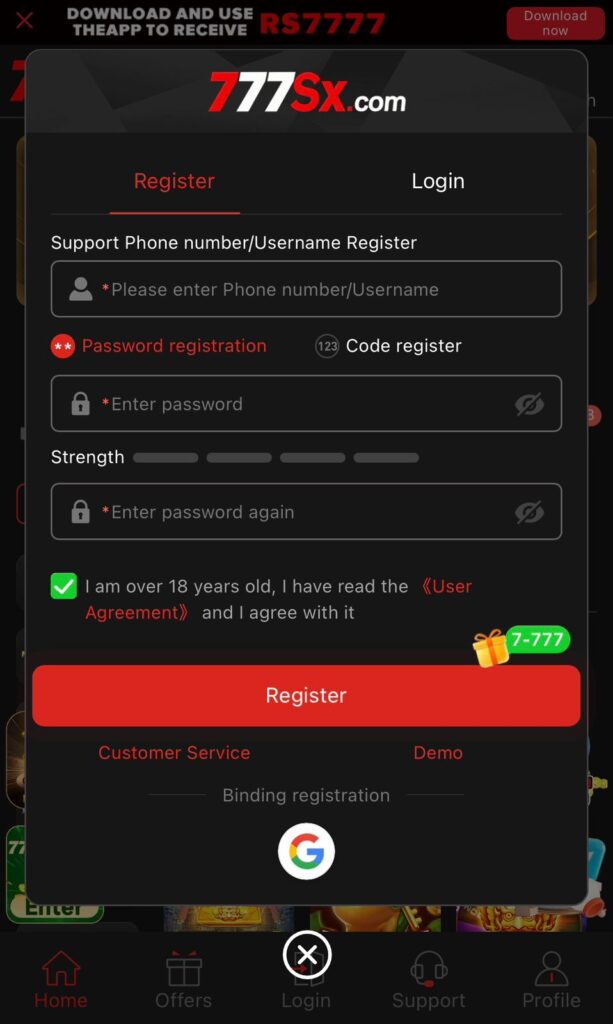Reveal text in Enter password again field
The image size is (613, 1024).
point(529,512)
